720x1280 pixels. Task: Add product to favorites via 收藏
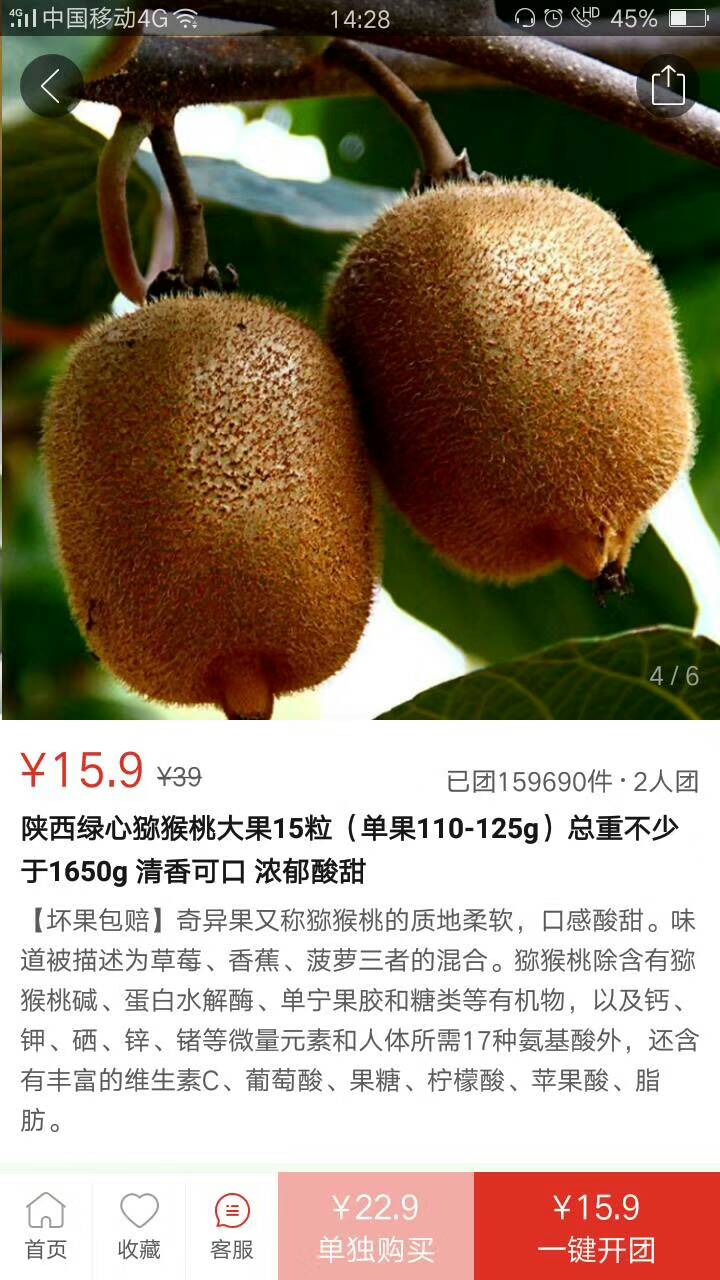point(139,1227)
